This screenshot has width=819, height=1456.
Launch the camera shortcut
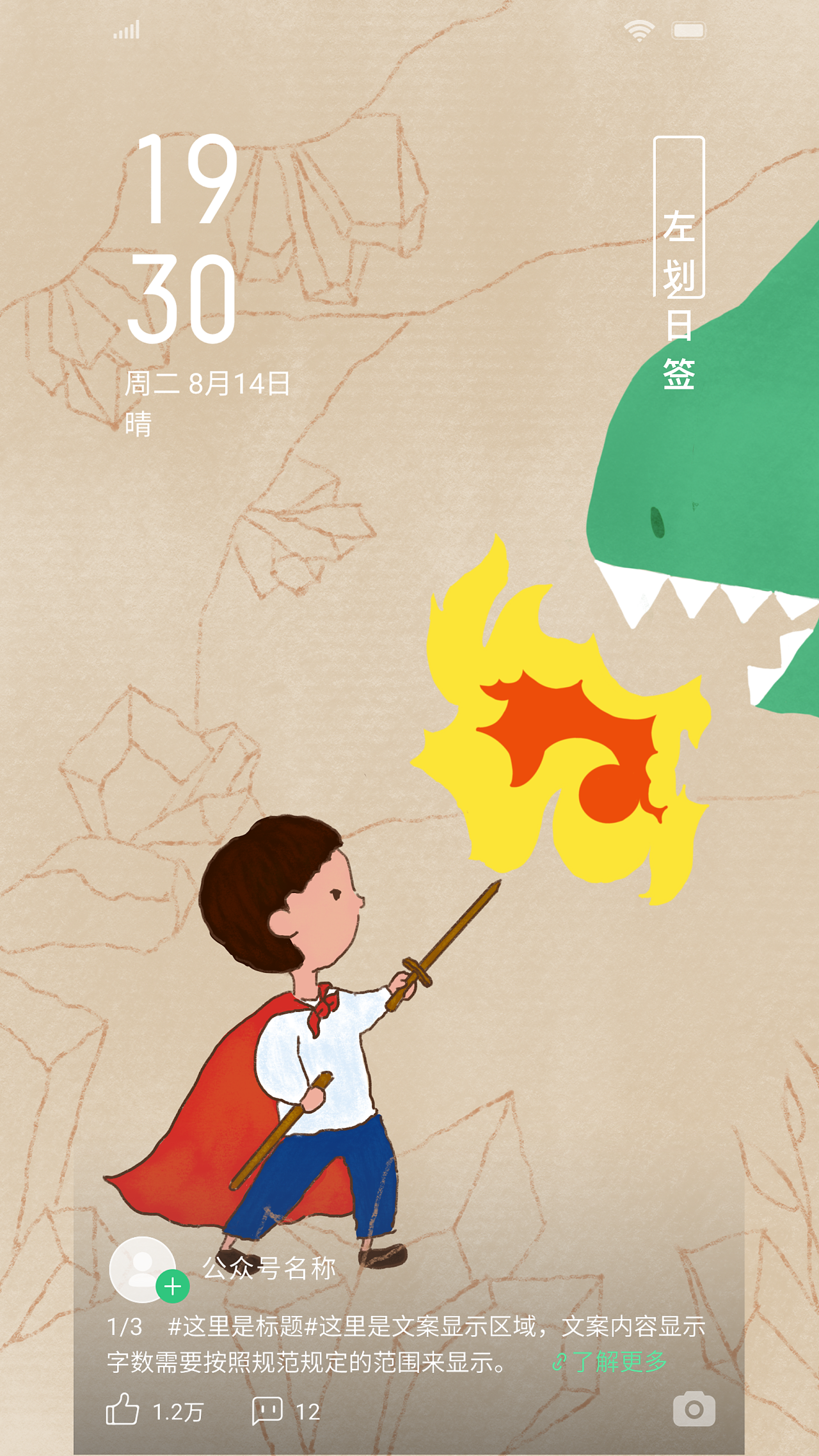click(694, 1409)
